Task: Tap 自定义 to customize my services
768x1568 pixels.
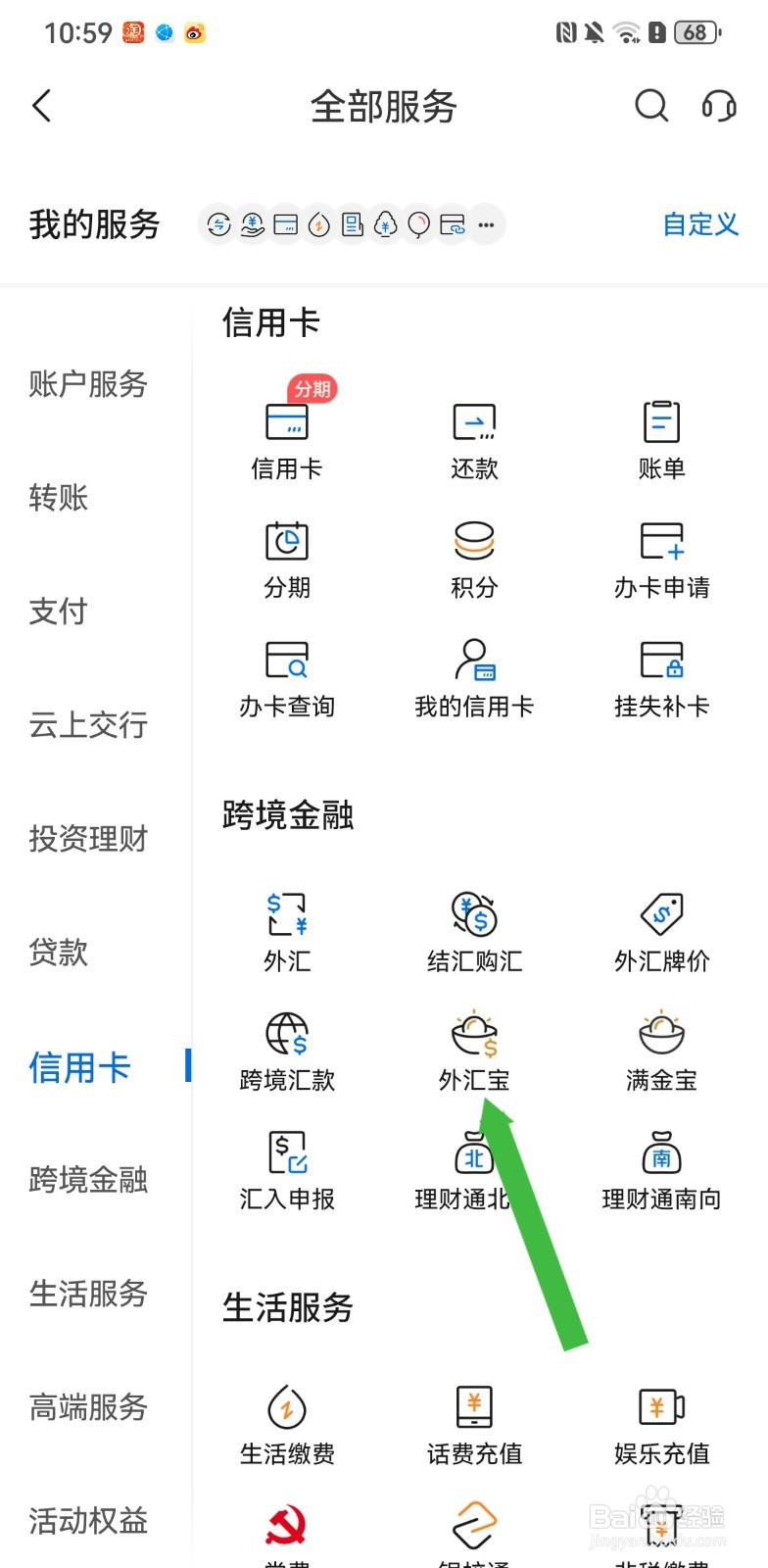Action: point(700,224)
